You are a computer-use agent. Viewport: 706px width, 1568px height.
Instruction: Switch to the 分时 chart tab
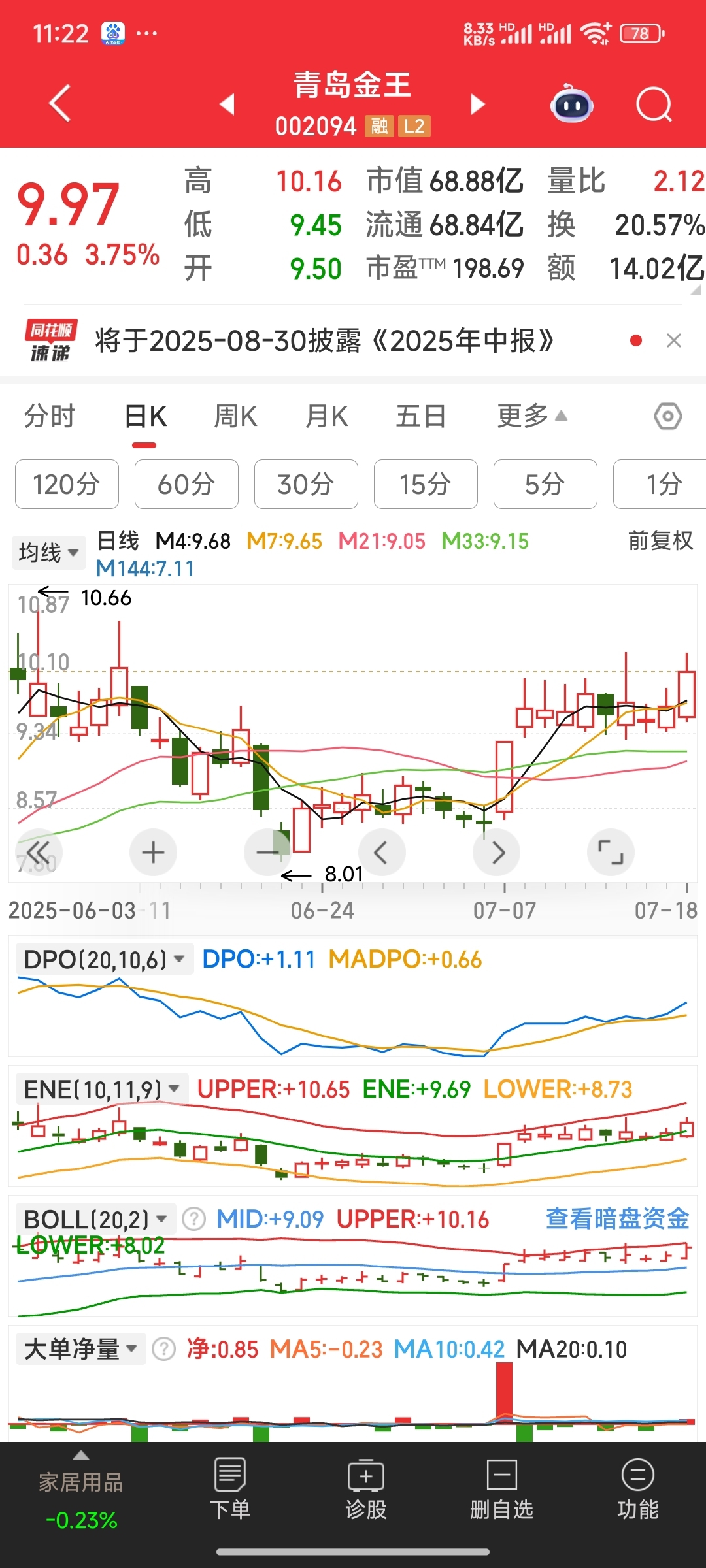[50, 416]
